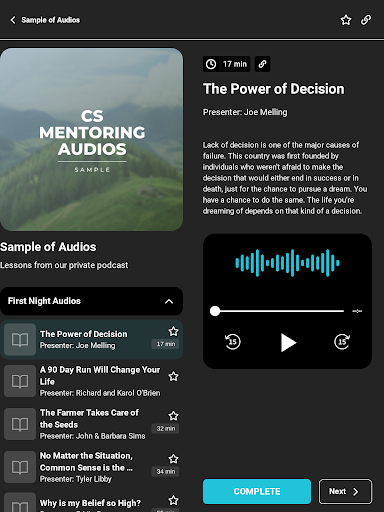Rewind 15 seconds
The width and height of the screenshot is (384, 512).
point(233,342)
